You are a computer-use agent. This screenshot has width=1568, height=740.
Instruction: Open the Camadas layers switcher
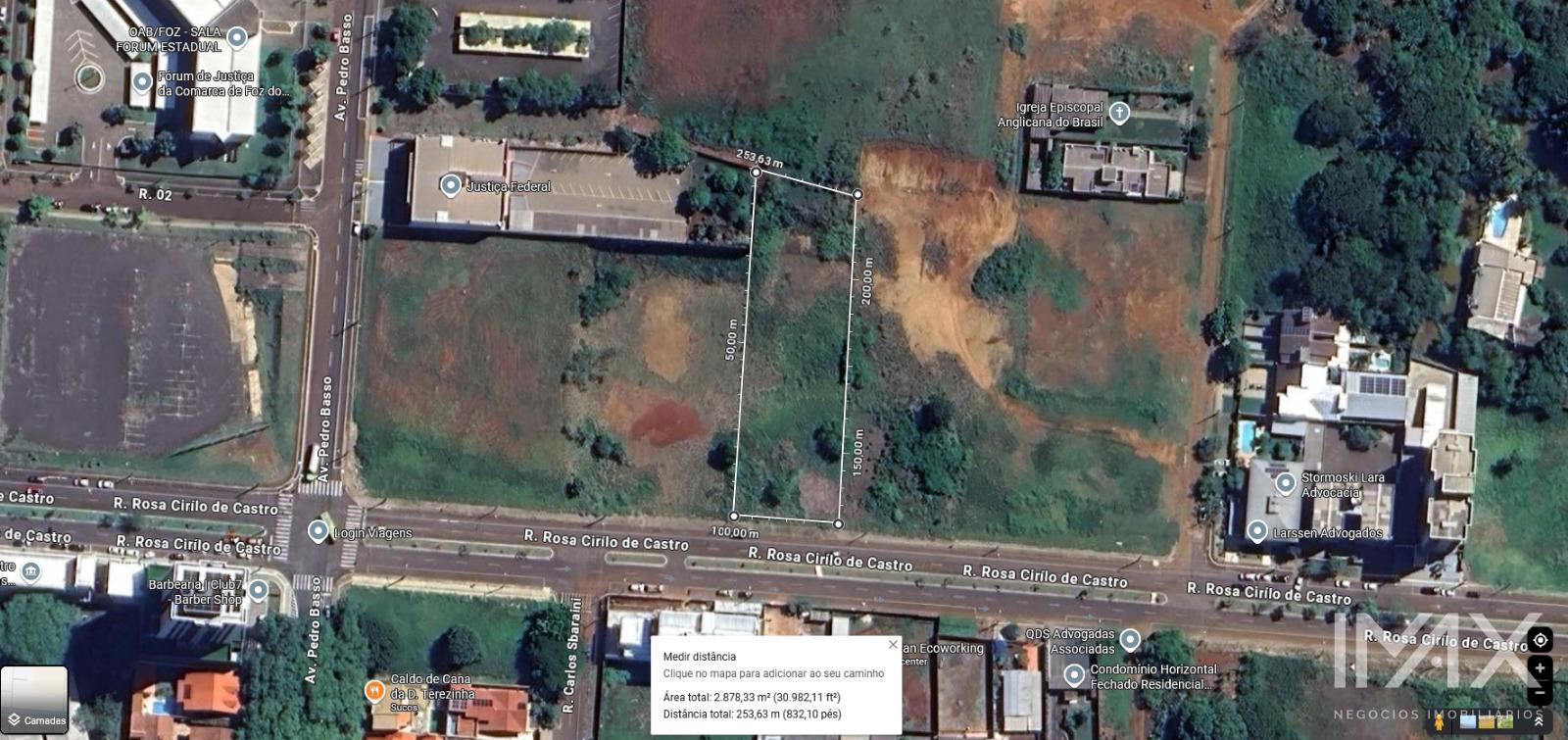tap(34, 700)
